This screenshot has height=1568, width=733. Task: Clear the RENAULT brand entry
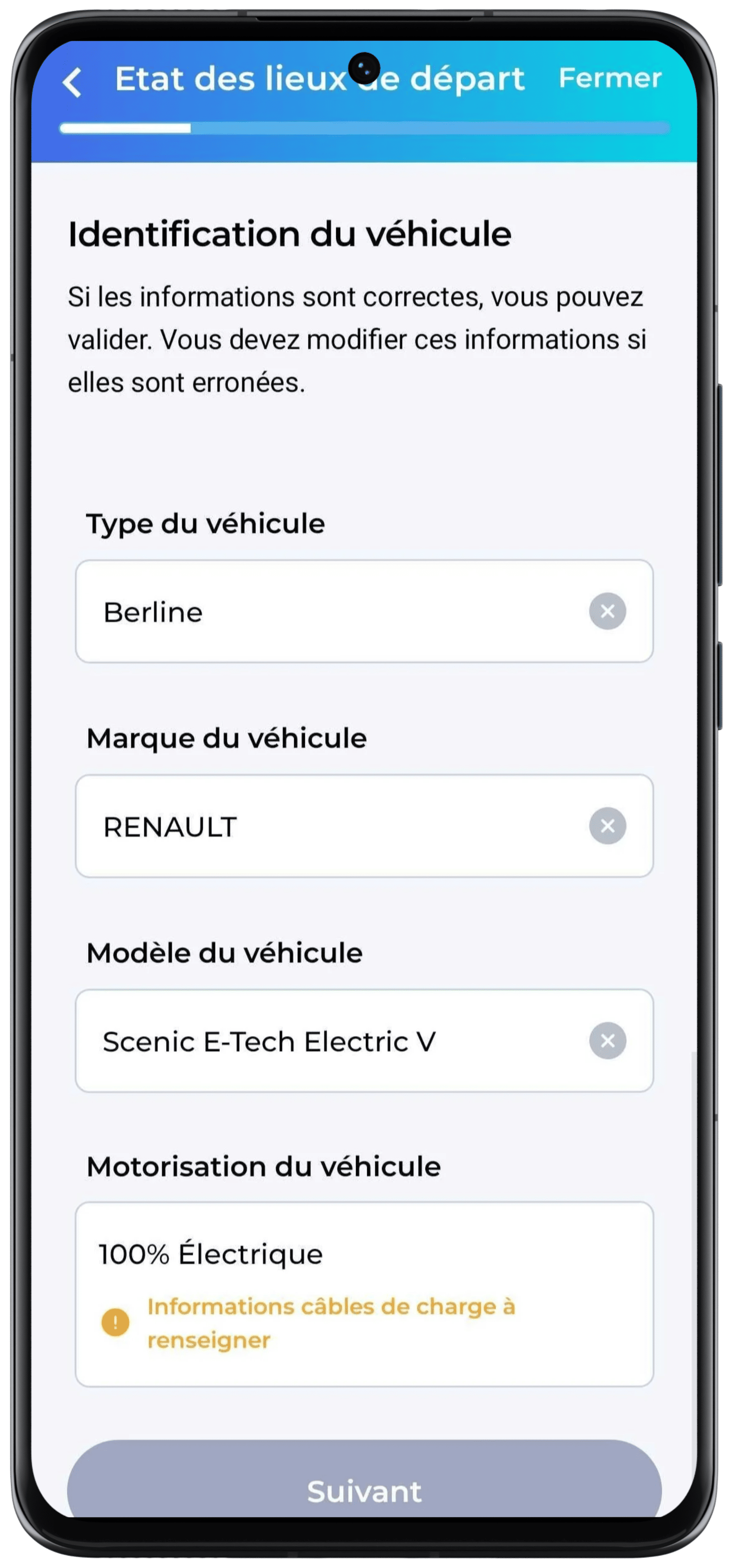pyautogui.click(x=607, y=826)
